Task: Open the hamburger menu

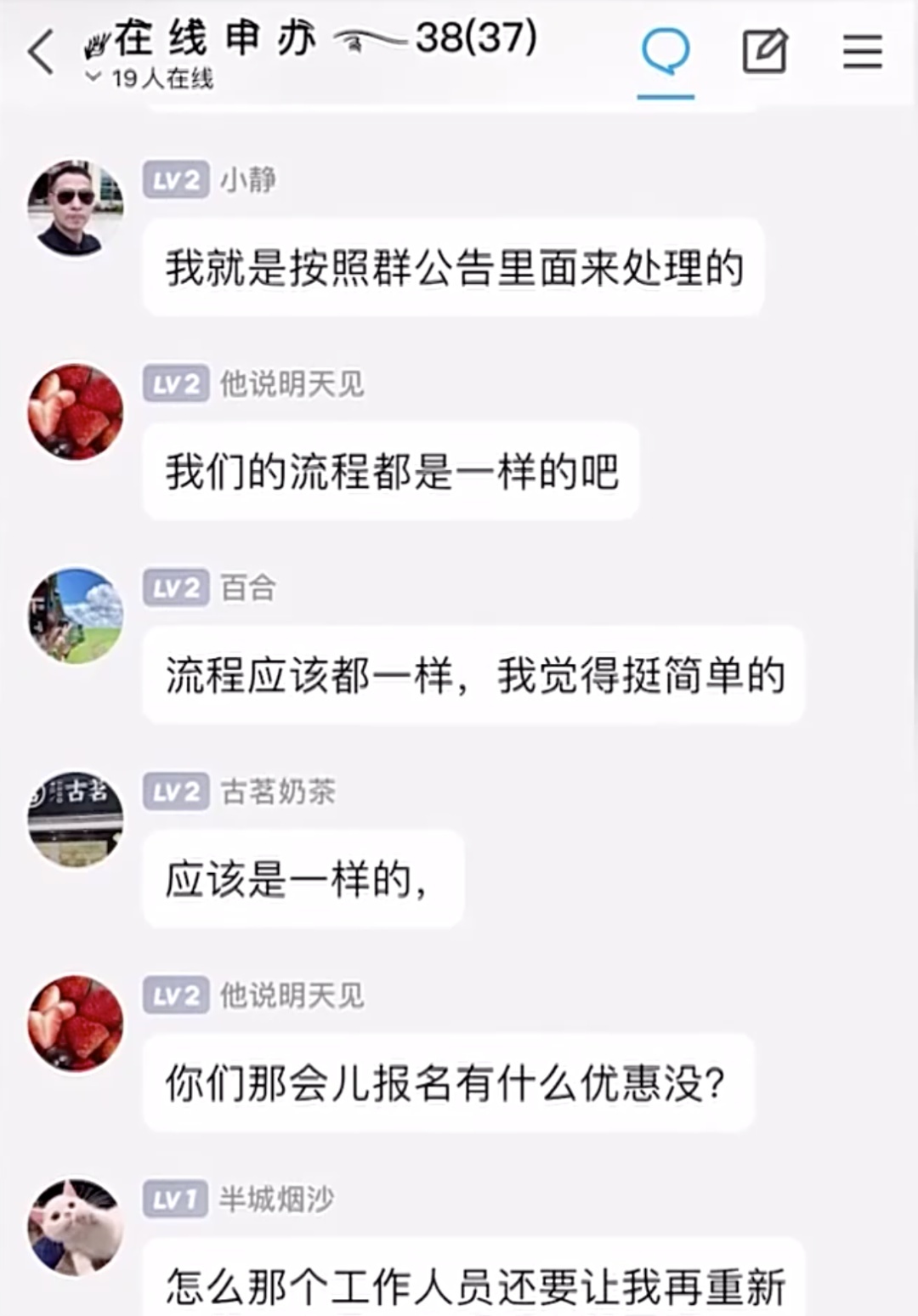Action: coord(863,53)
